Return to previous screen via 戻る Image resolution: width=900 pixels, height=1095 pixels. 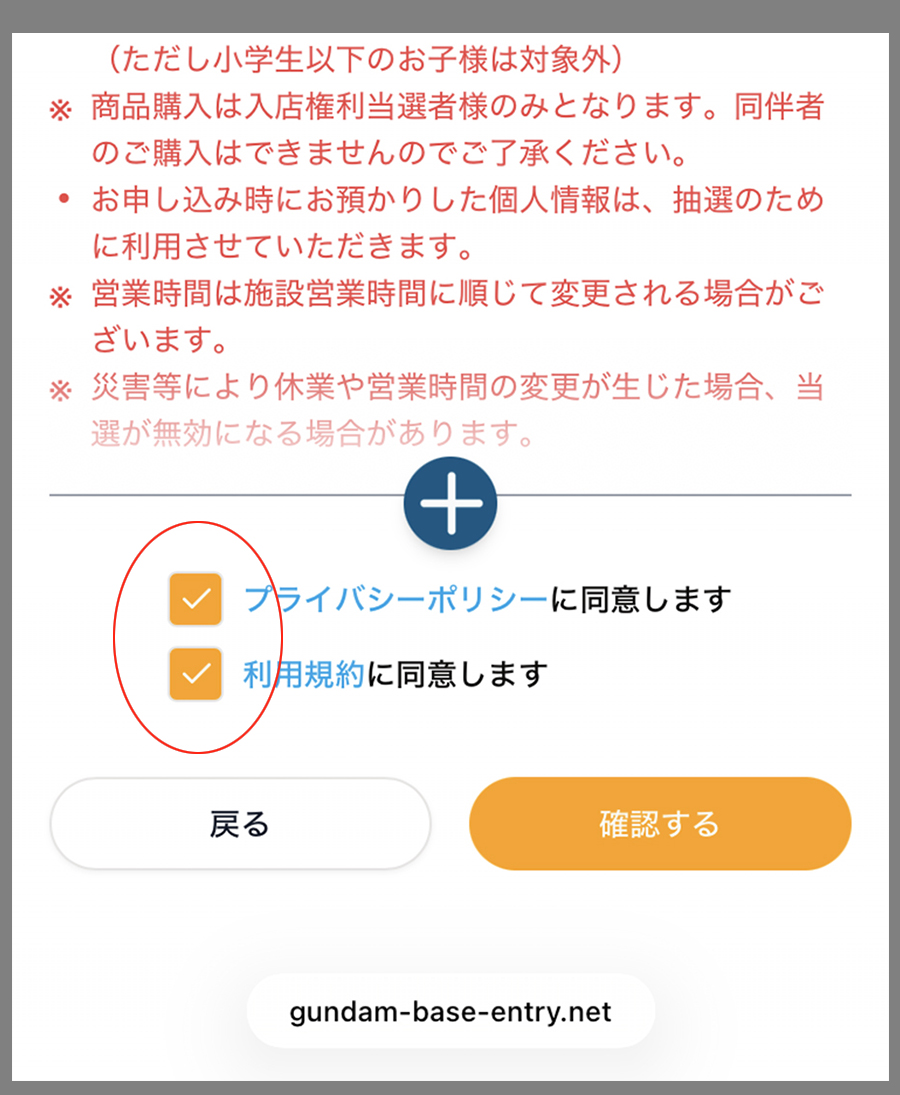pos(240,822)
